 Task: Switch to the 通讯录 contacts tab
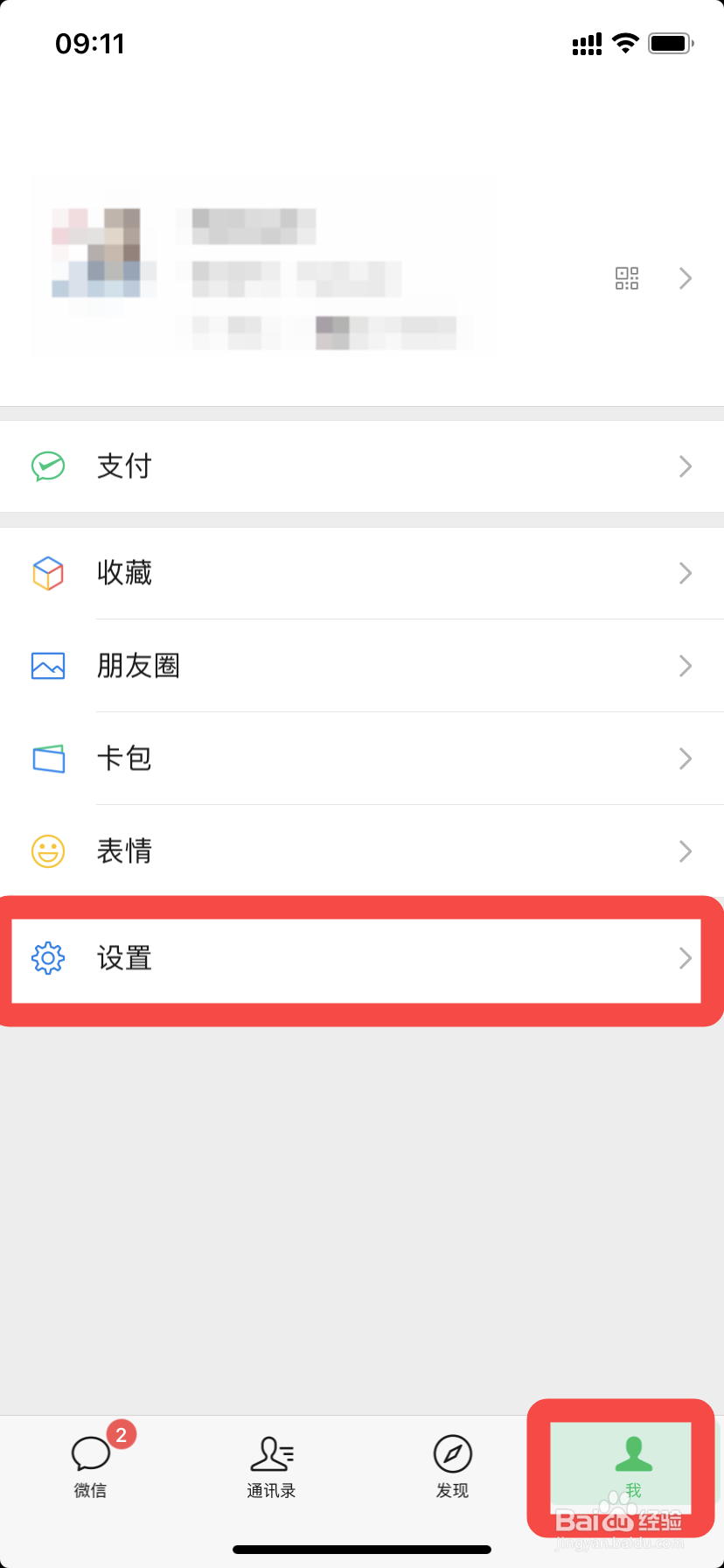click(271, 1470)
